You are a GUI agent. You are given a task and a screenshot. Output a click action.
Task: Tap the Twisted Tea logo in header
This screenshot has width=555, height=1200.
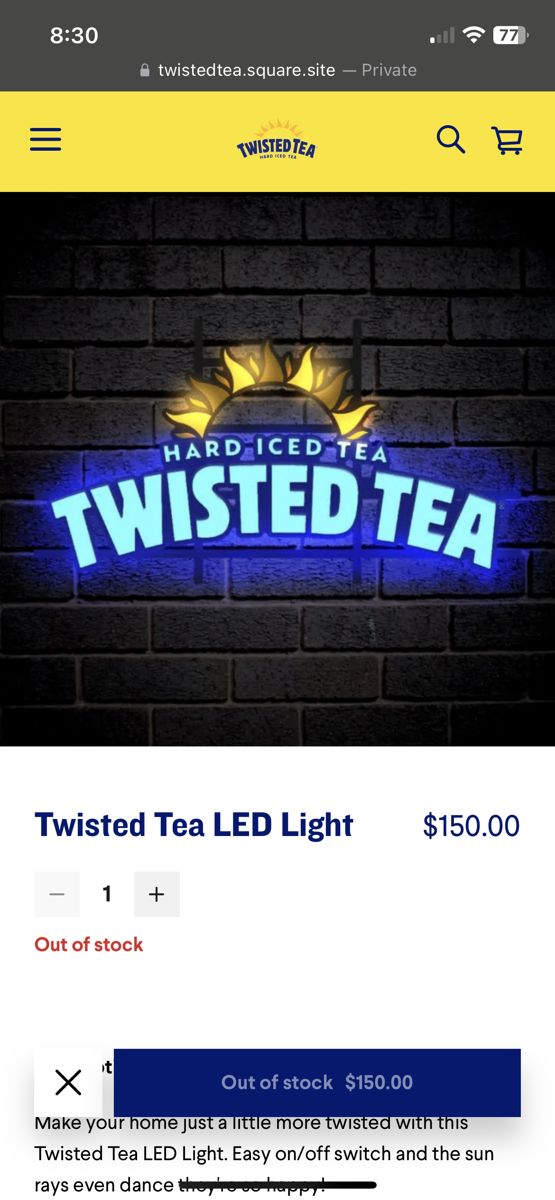(277, 141)
